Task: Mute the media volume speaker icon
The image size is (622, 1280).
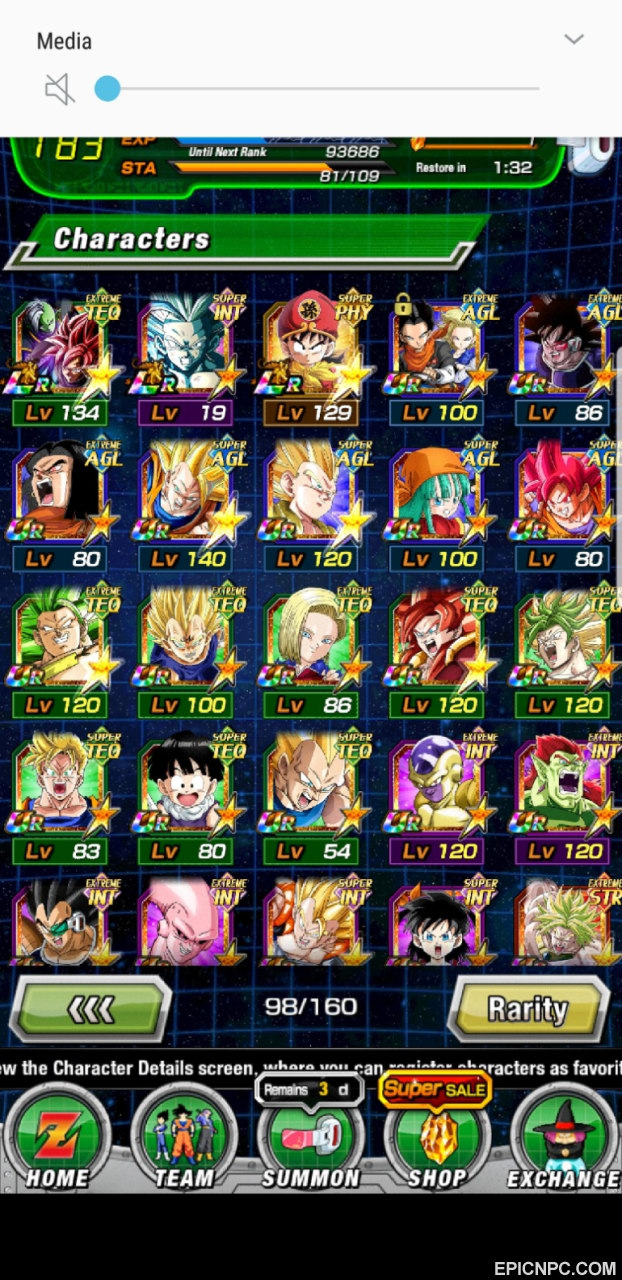Action: 60,90
